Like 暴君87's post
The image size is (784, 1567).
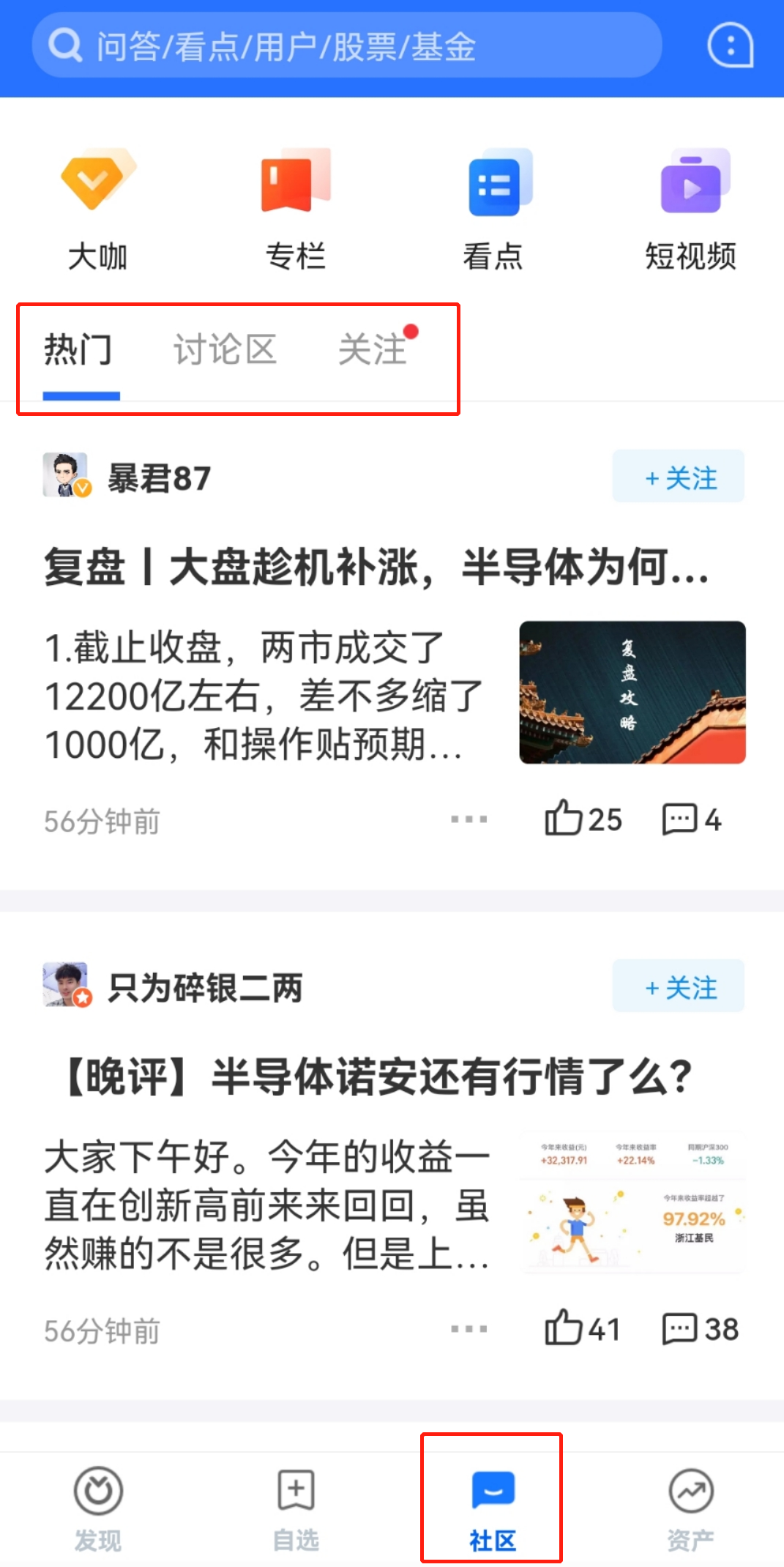click(583, 819)
